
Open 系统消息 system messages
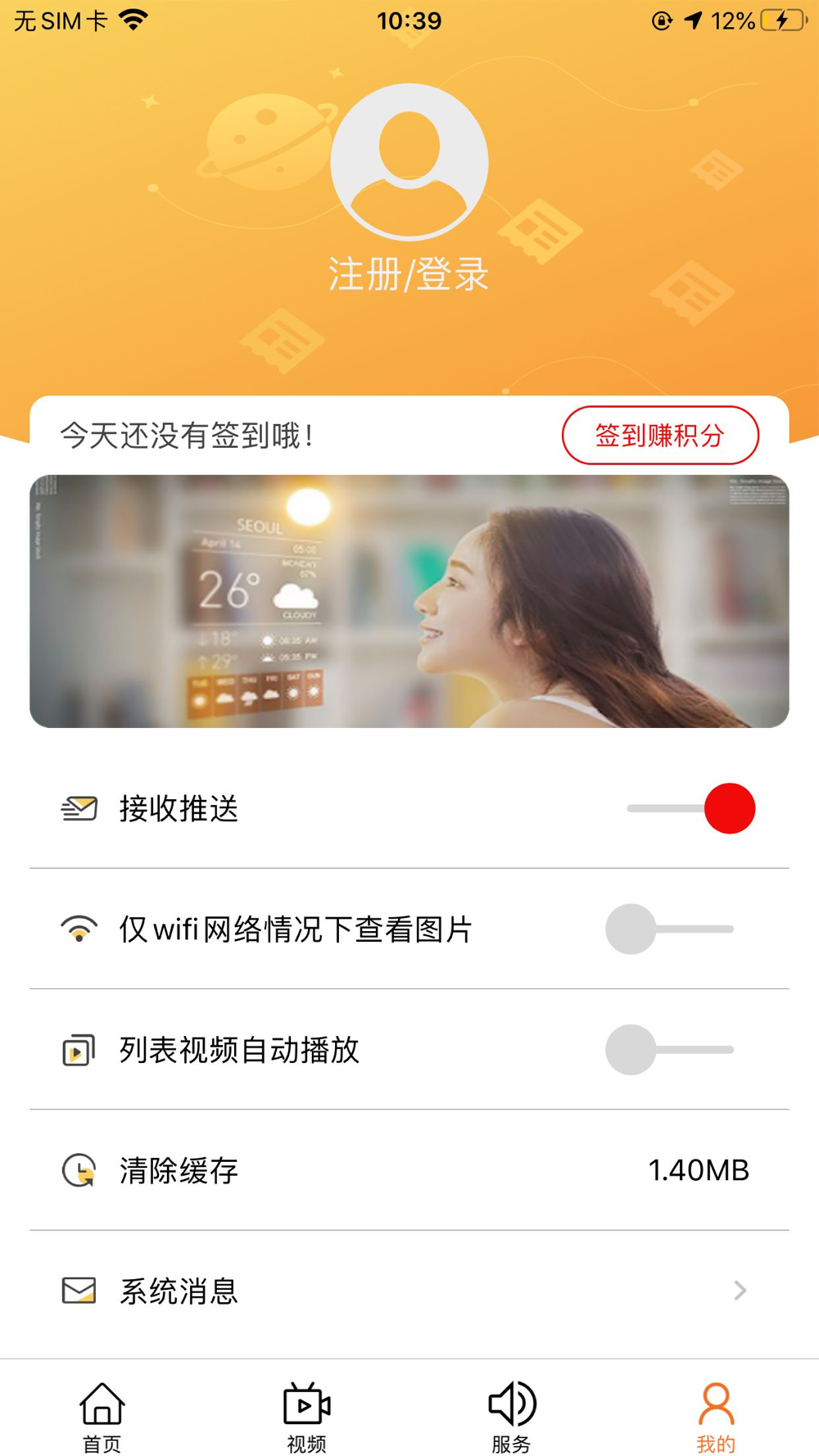tap(409, 1291)
